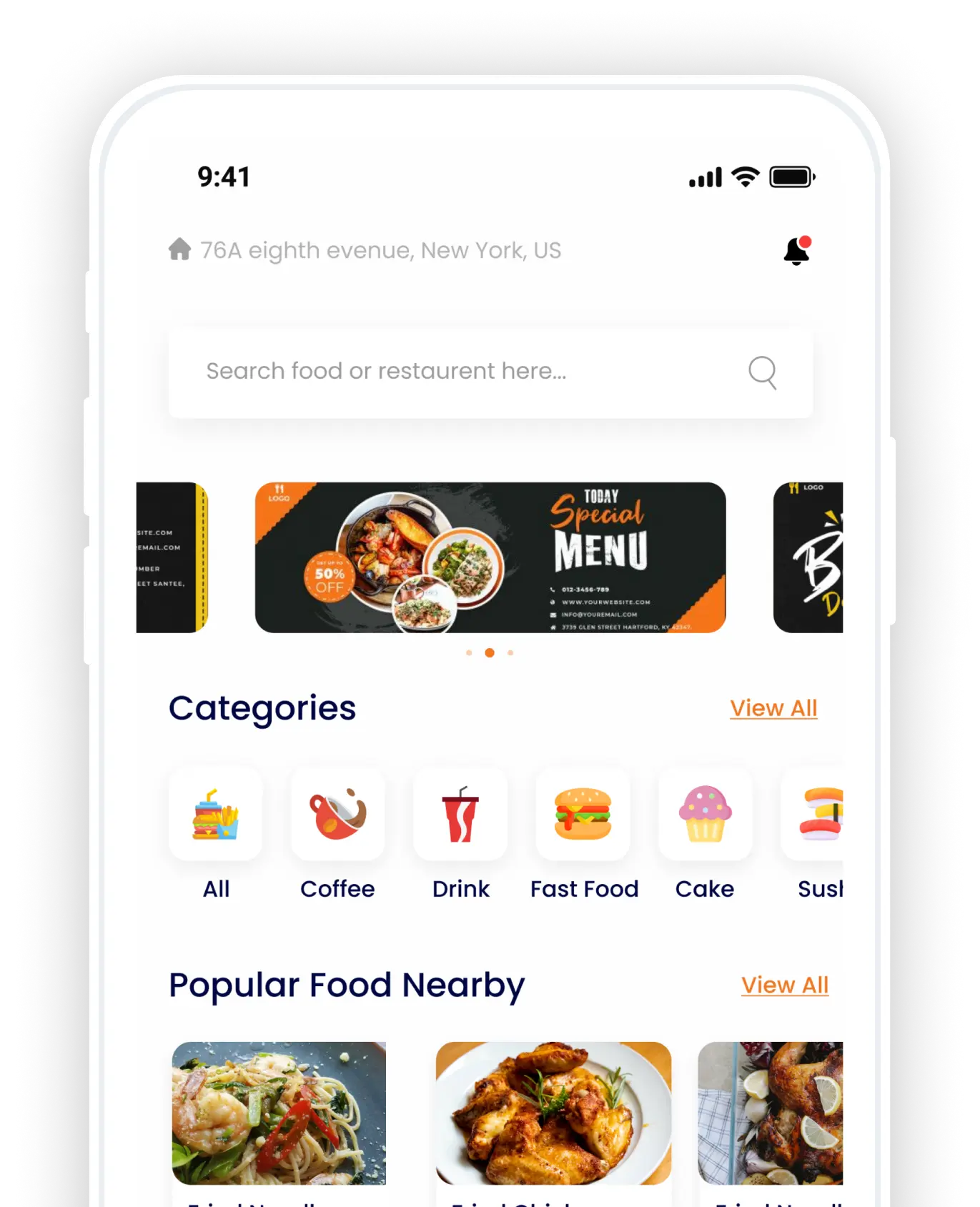Select the Cake category
The height and width of the screenshot is (1207, 980).
point(705,815)
